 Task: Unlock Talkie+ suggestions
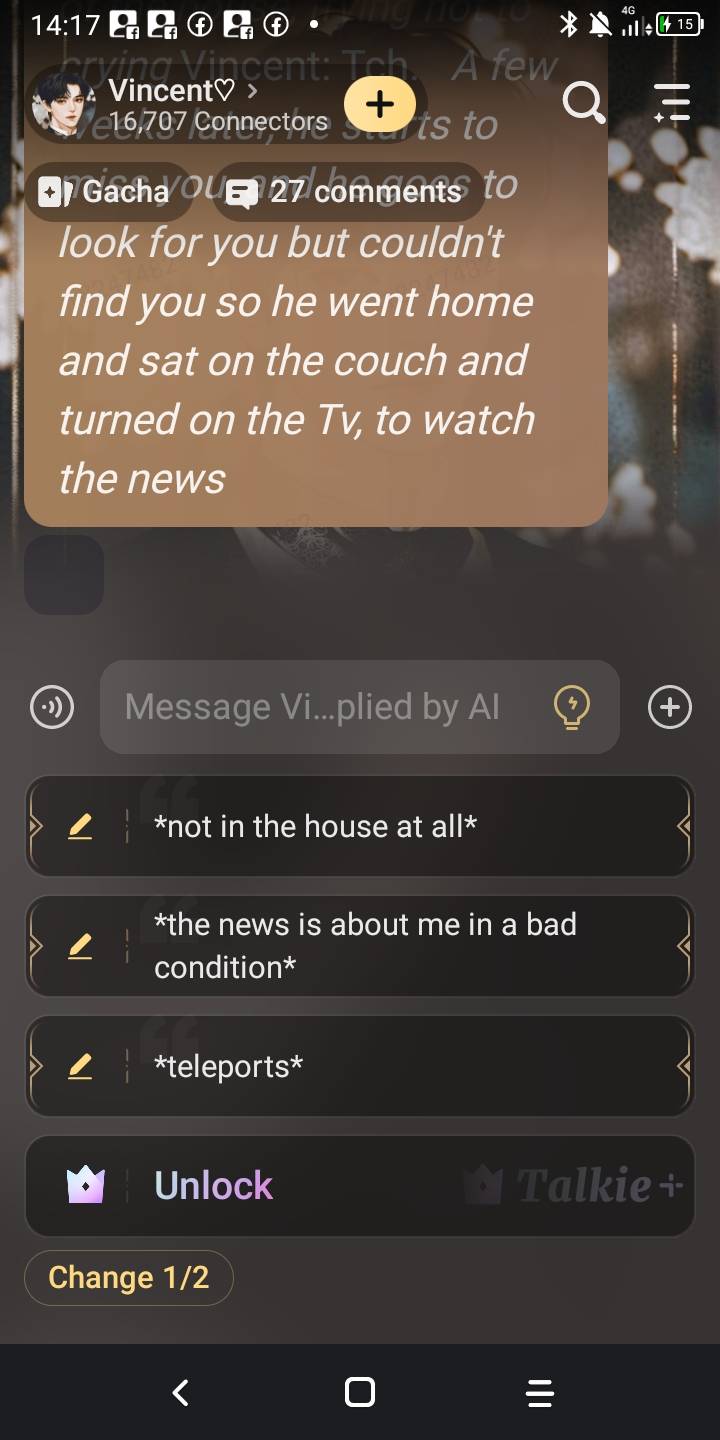360,1186
